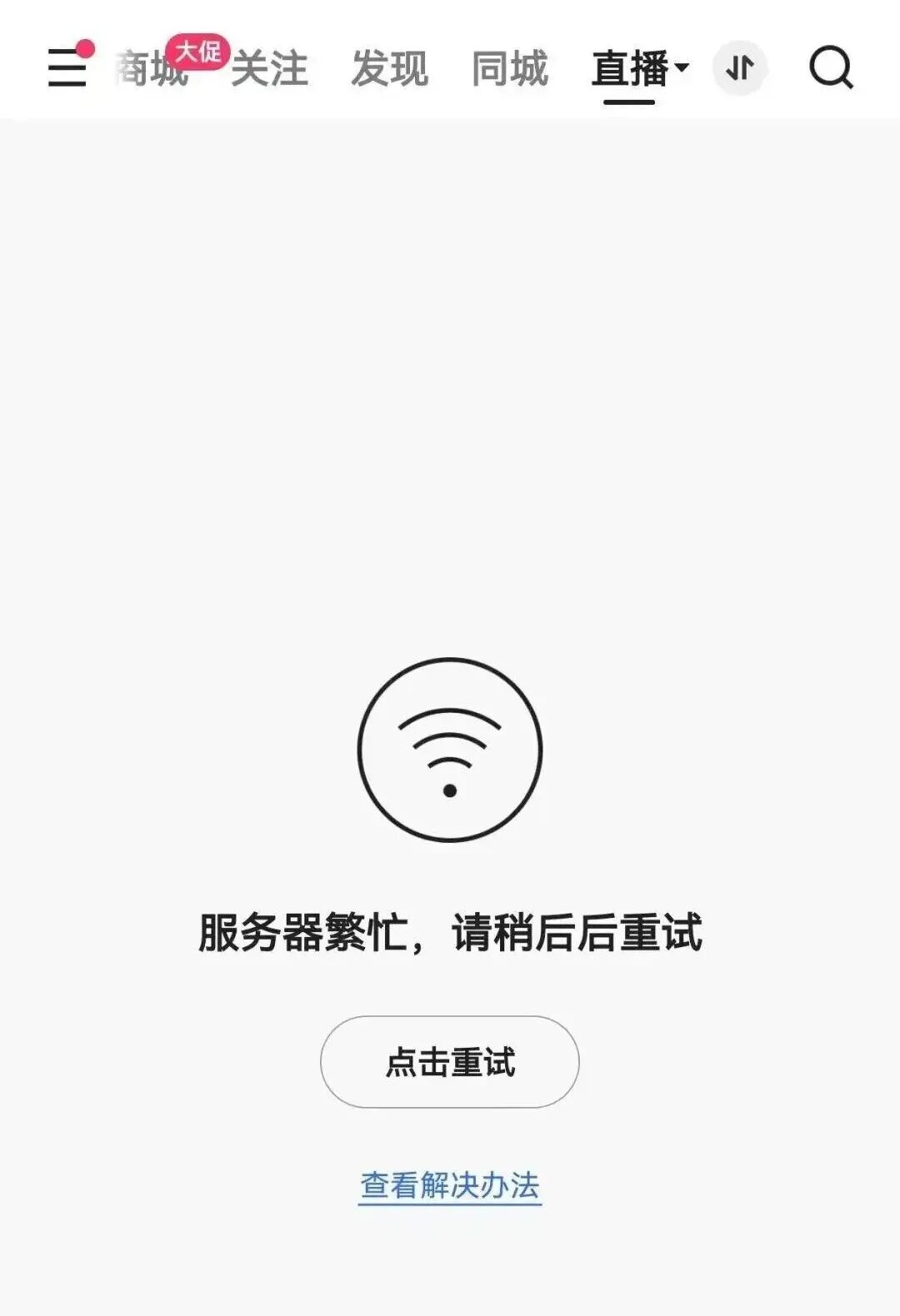
Task: Tap the 点击重试 retry button
Action: (451, 1060)
